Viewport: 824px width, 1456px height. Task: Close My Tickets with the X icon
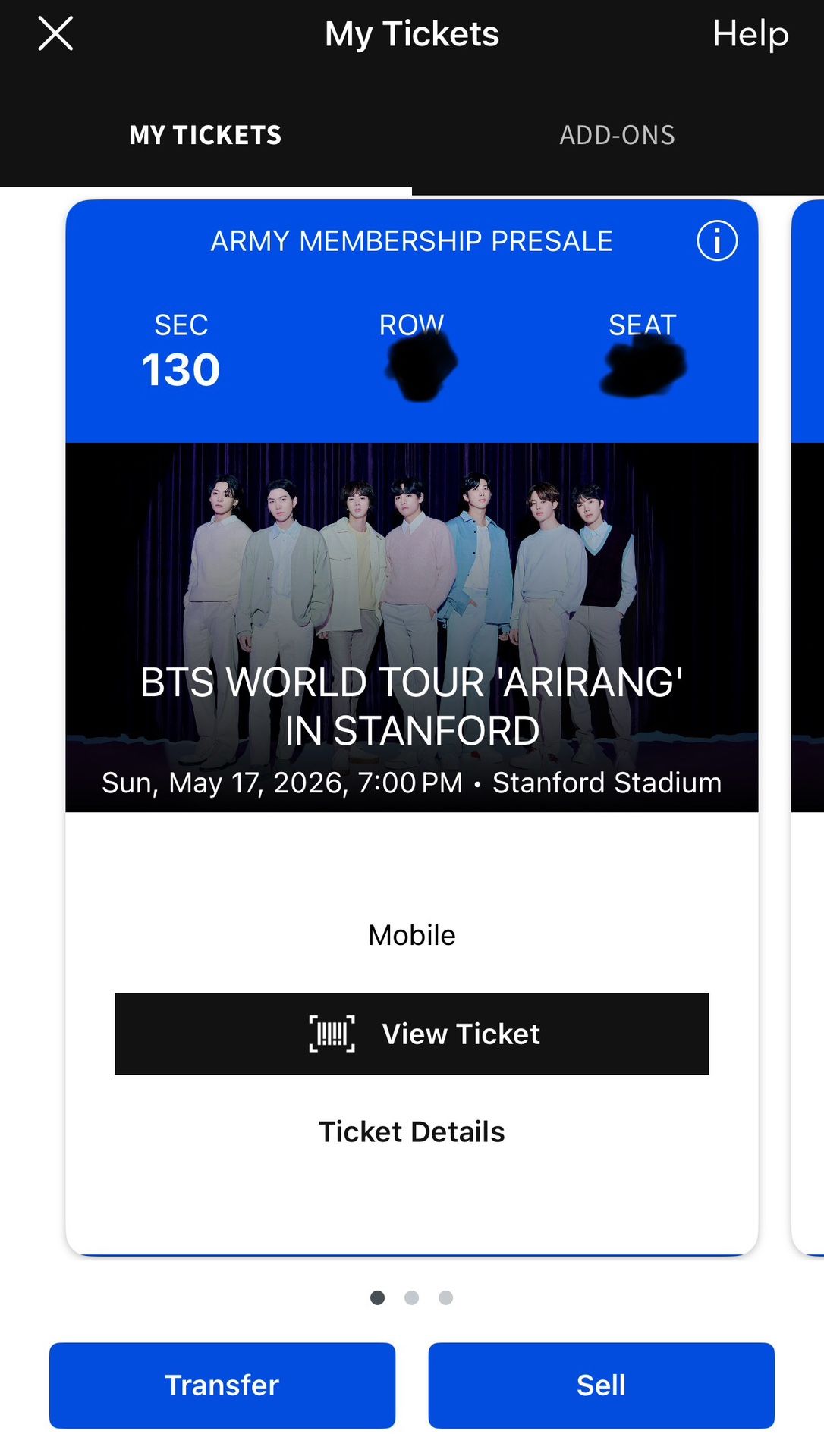[55, 33]
